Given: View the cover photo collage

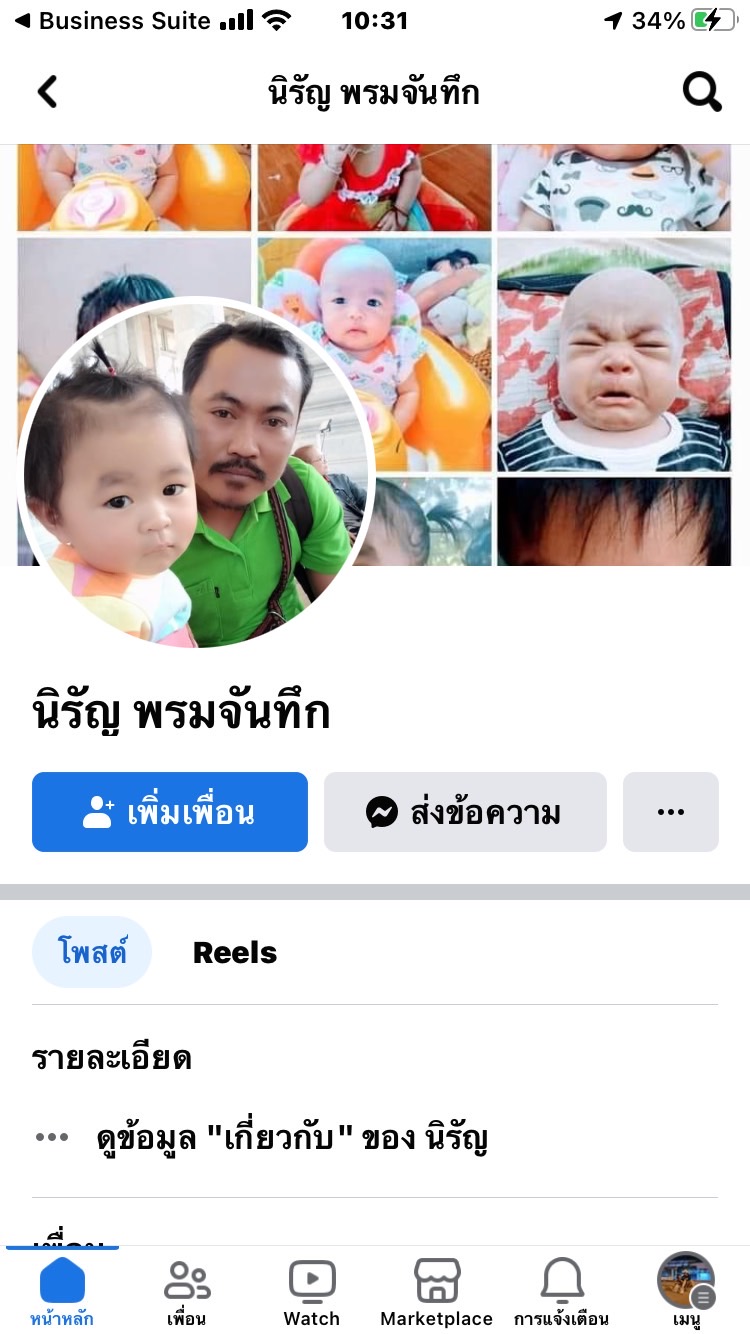Looking at the screenshot, I should click(560, 350).
